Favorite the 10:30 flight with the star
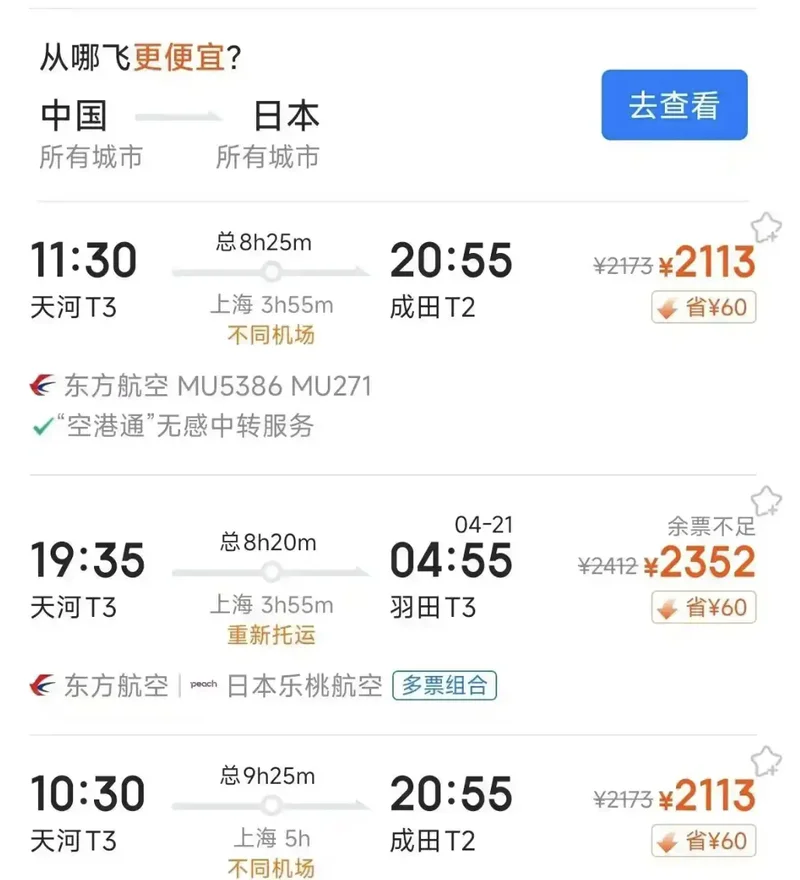The image size is (800, 880). (x=766, y=761)
